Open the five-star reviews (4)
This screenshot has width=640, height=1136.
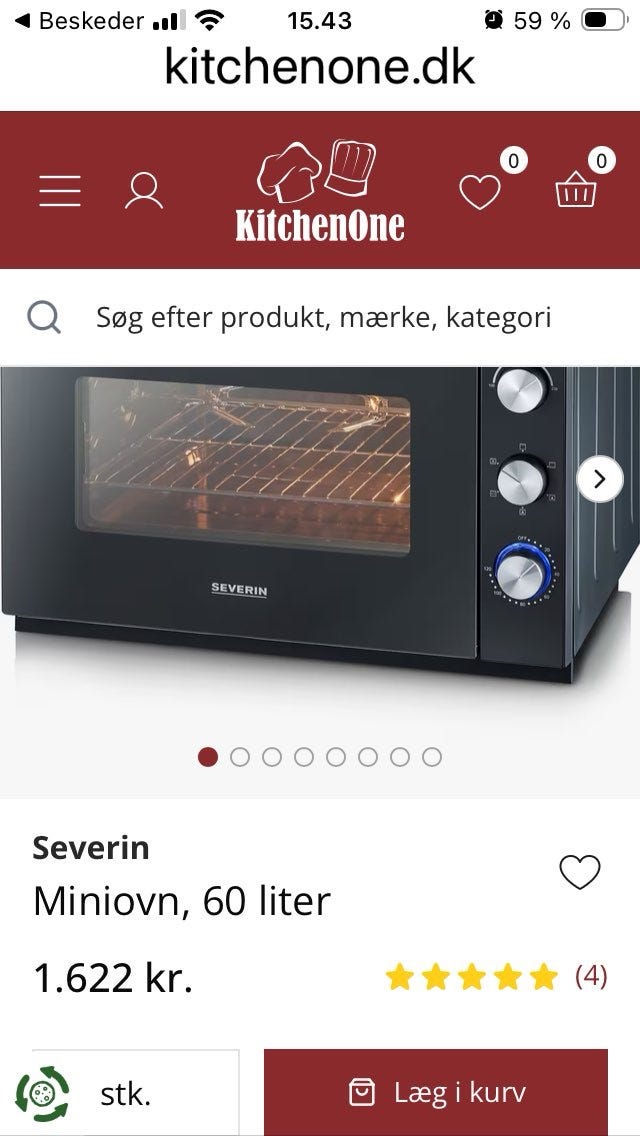pos(496,976)
